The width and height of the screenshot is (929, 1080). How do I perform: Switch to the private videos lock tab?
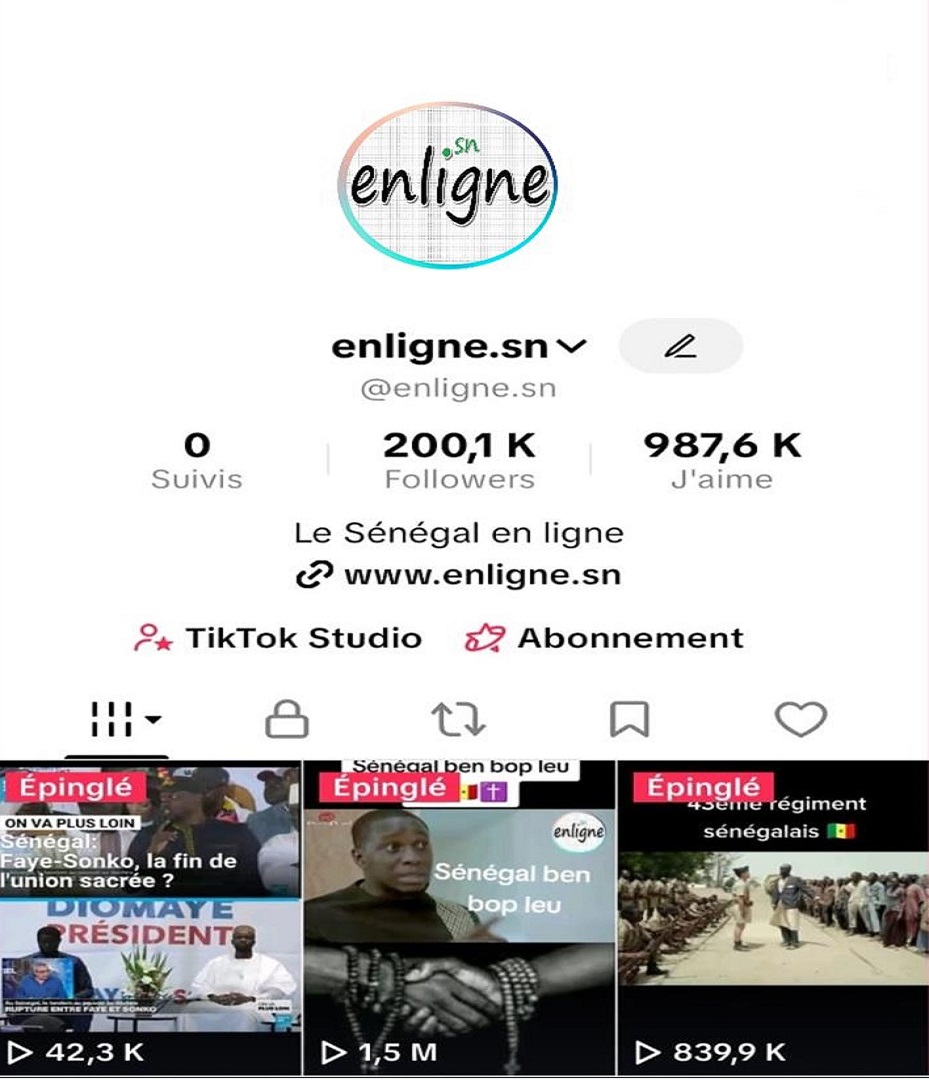287,718
